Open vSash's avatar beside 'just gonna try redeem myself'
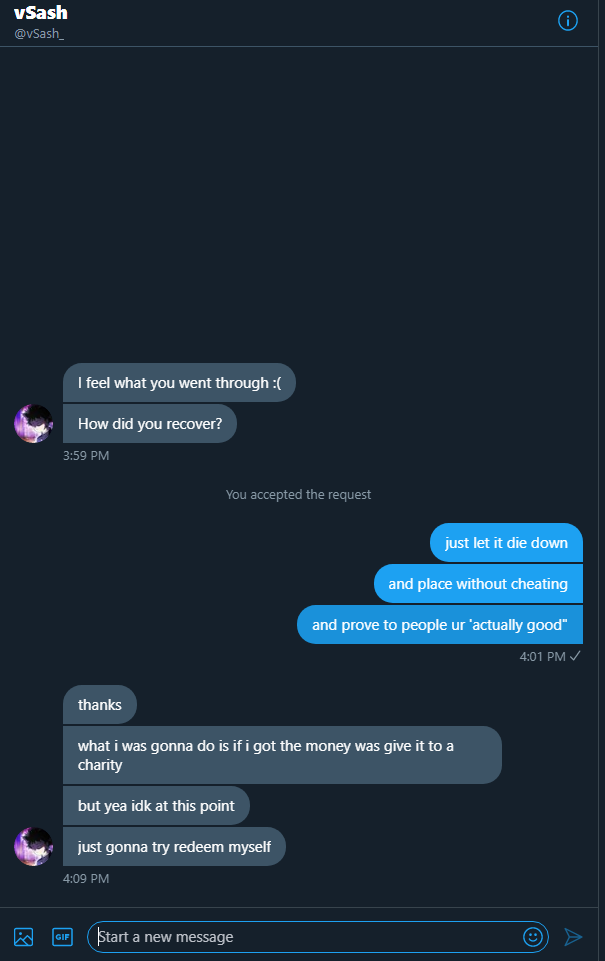 coord(33,846)
